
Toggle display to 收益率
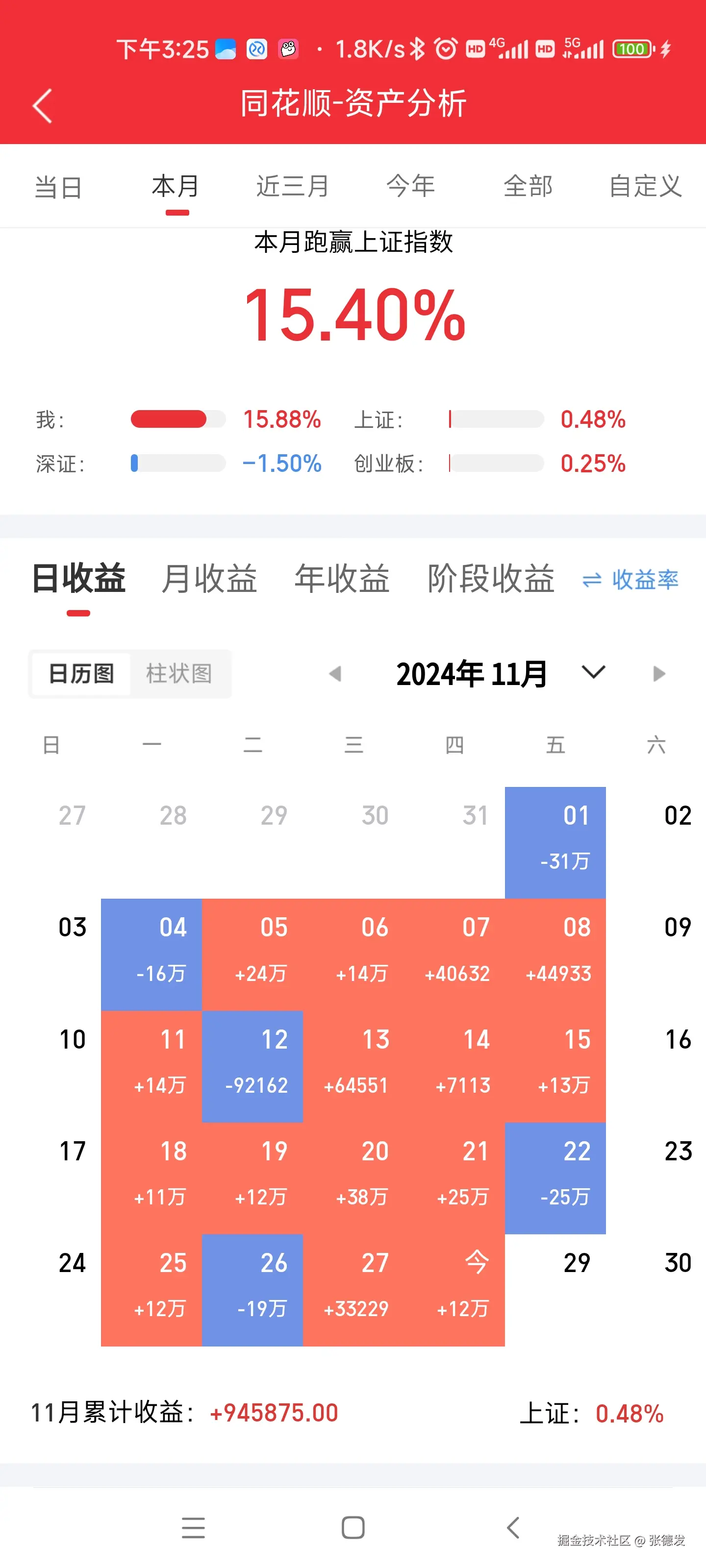(630, 580)
